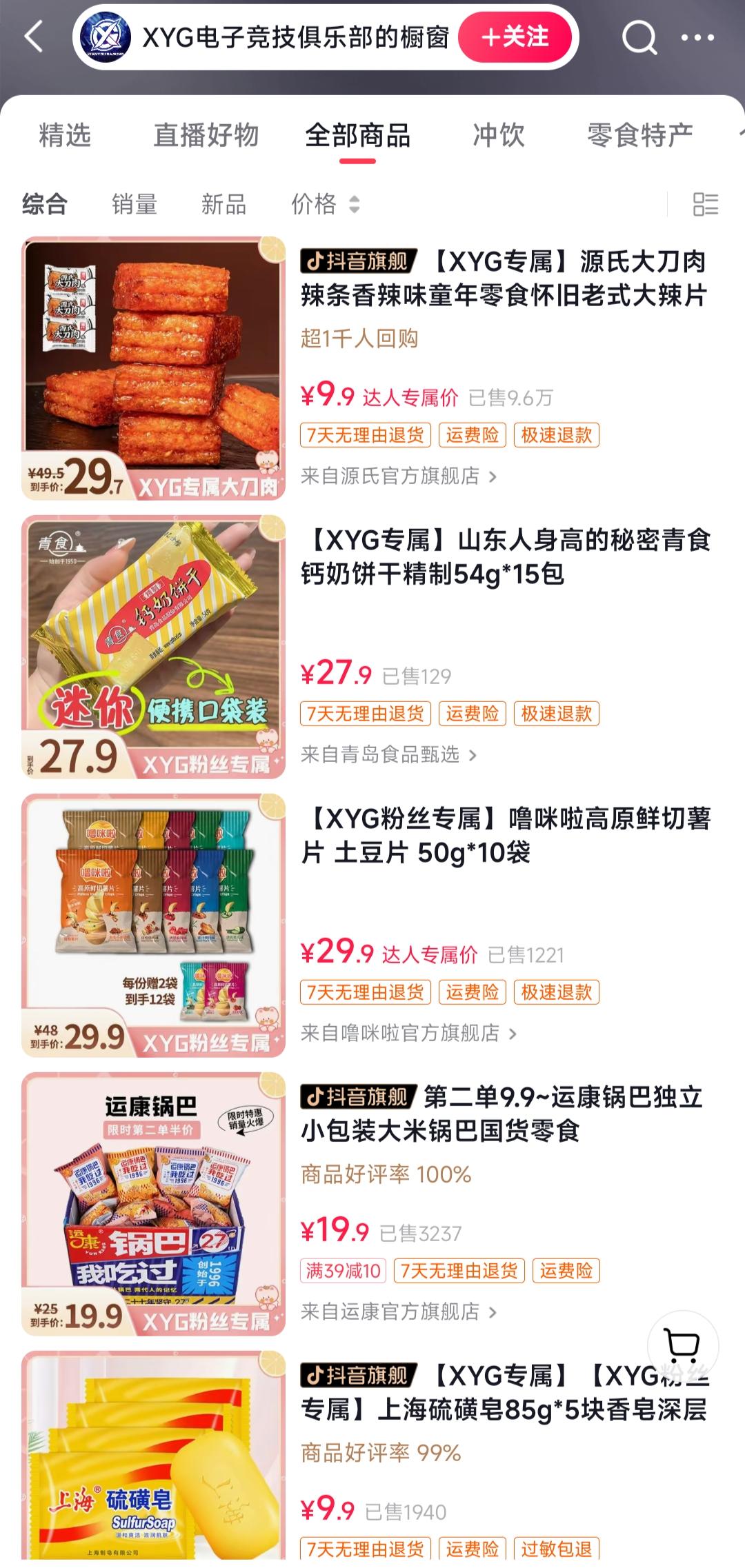
Task: Switch to the 直播好物 tab
Action: pos(206,135)
